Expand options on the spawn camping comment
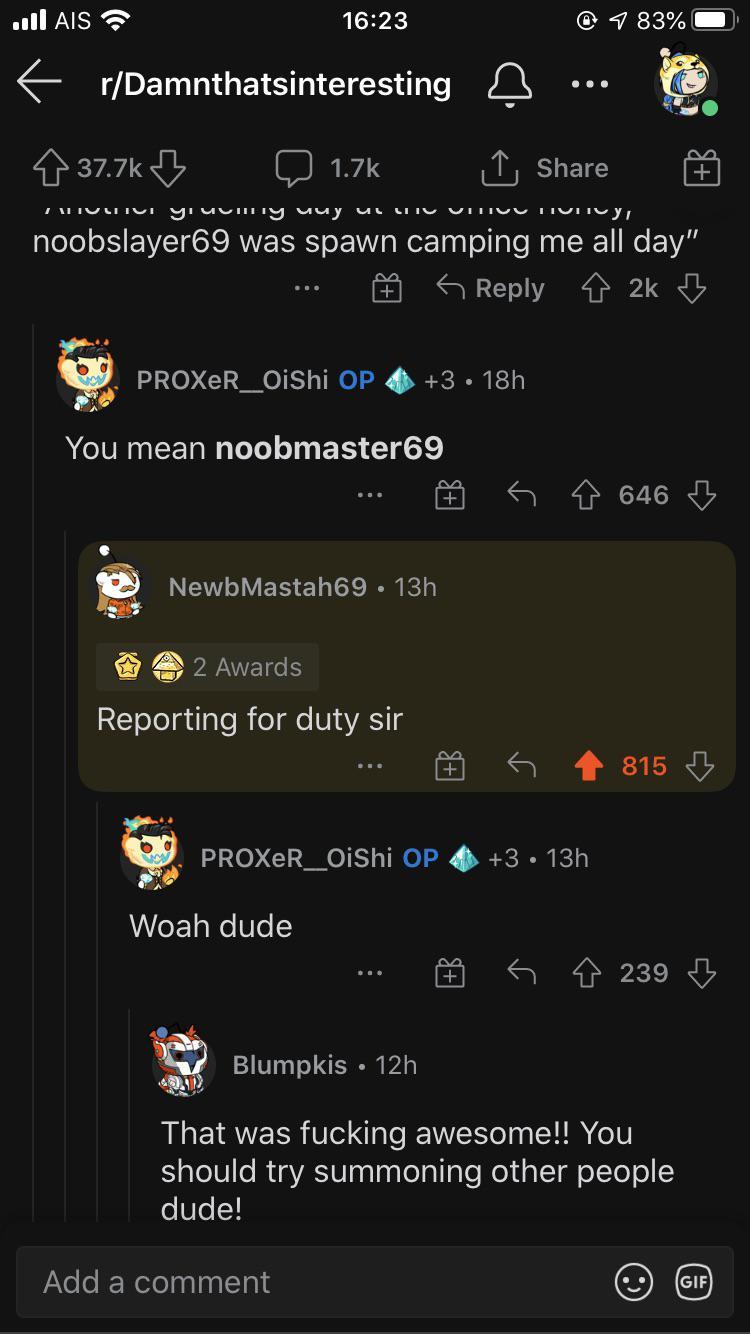 (x=307, y=288)
